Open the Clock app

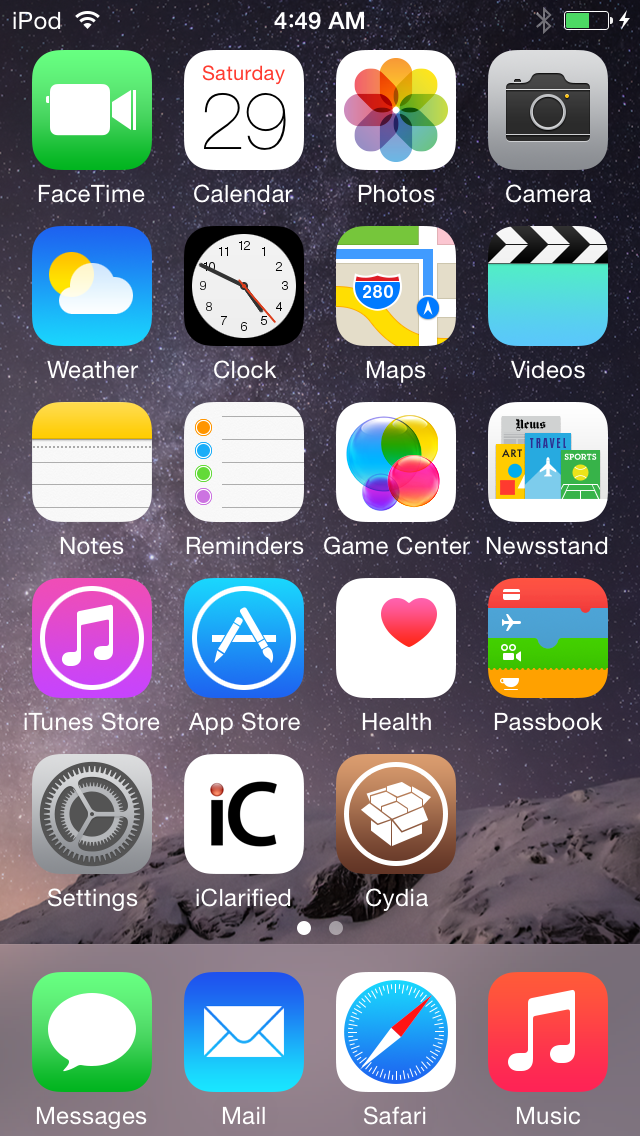pos(244,286)
